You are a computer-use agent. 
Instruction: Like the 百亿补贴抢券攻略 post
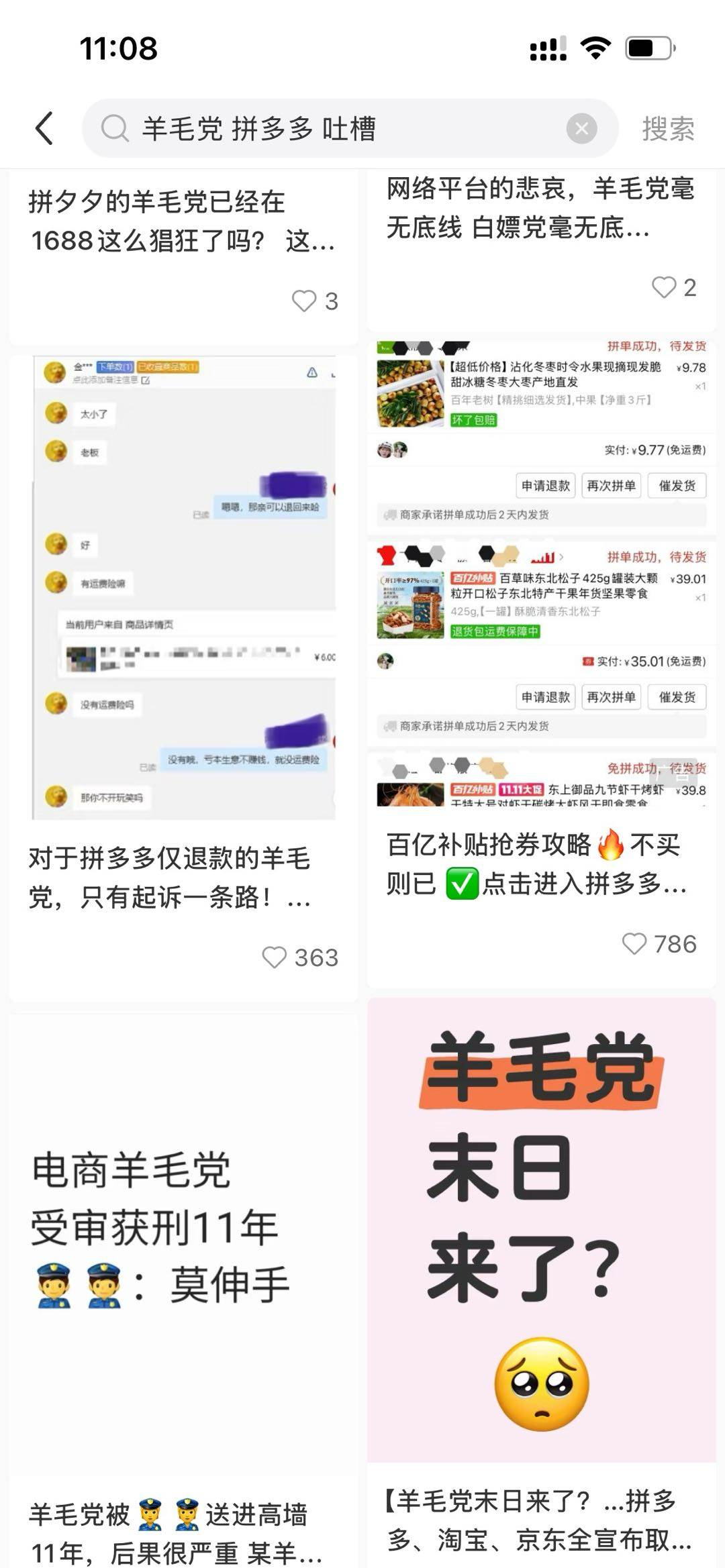coord(634,944)
